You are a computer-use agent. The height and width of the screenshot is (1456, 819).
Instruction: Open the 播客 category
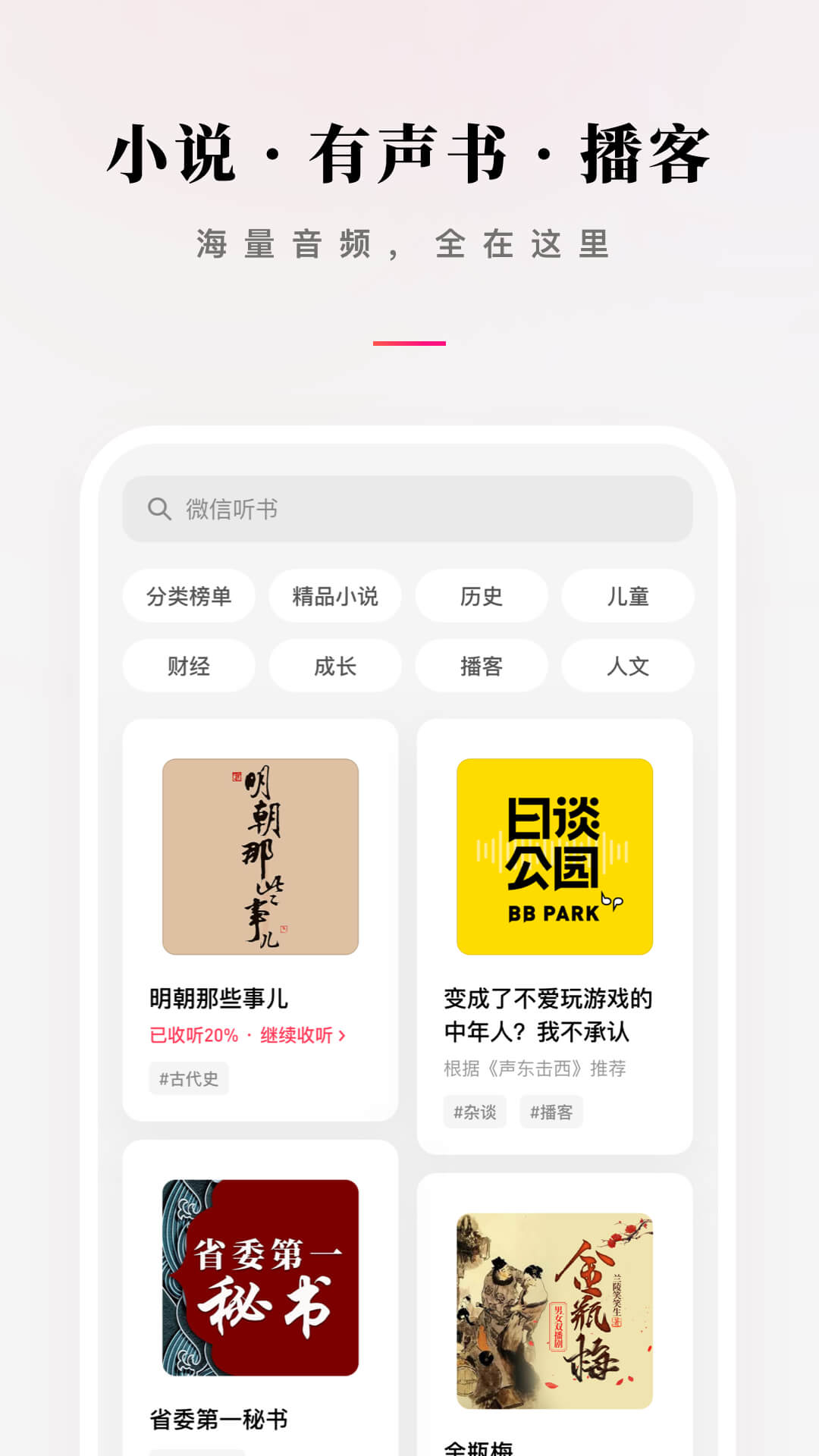click(481, 666)
